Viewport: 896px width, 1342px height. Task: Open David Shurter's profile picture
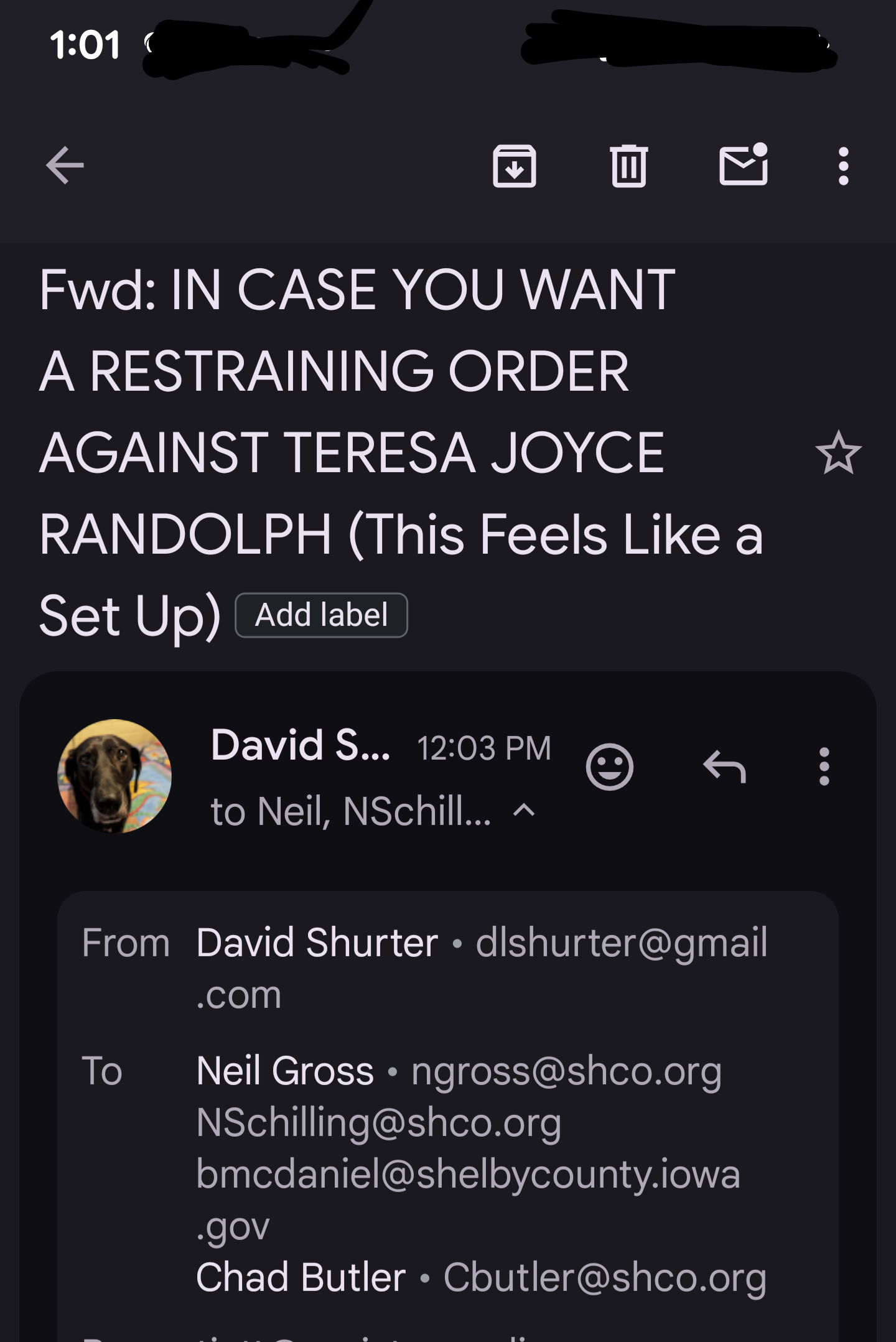coord(114,776)
